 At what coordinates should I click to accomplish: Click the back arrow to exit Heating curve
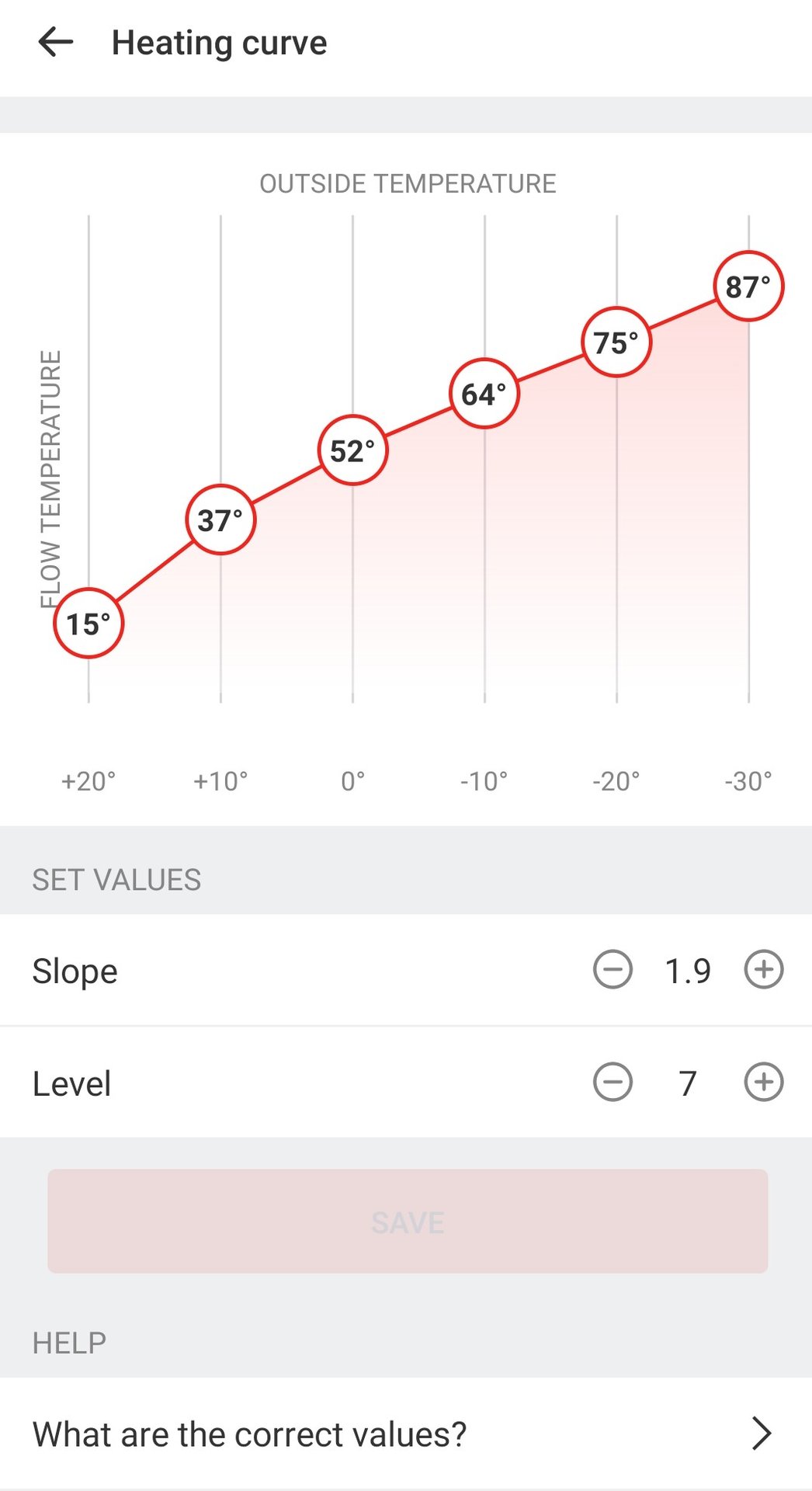[x=54, y=43]
